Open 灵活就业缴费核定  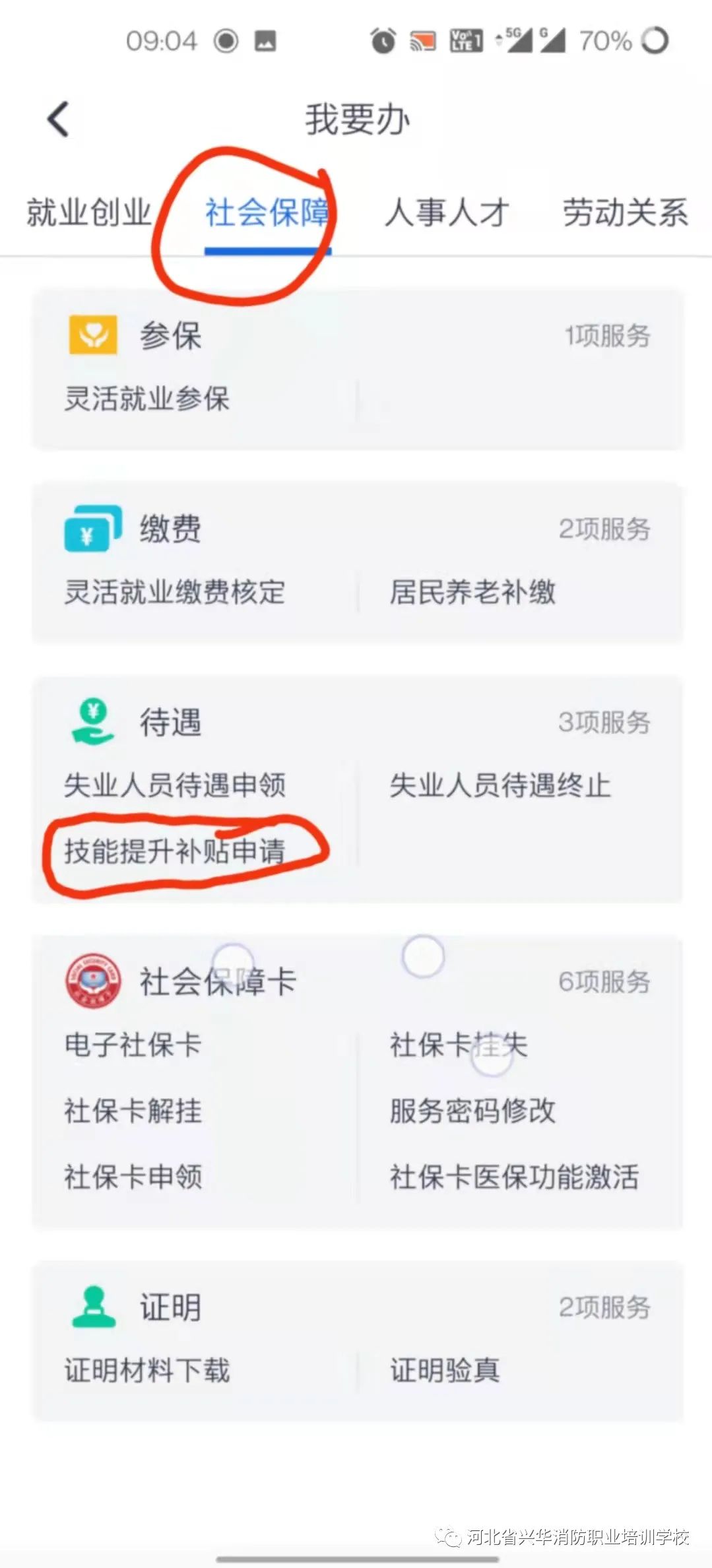point(174,592)
